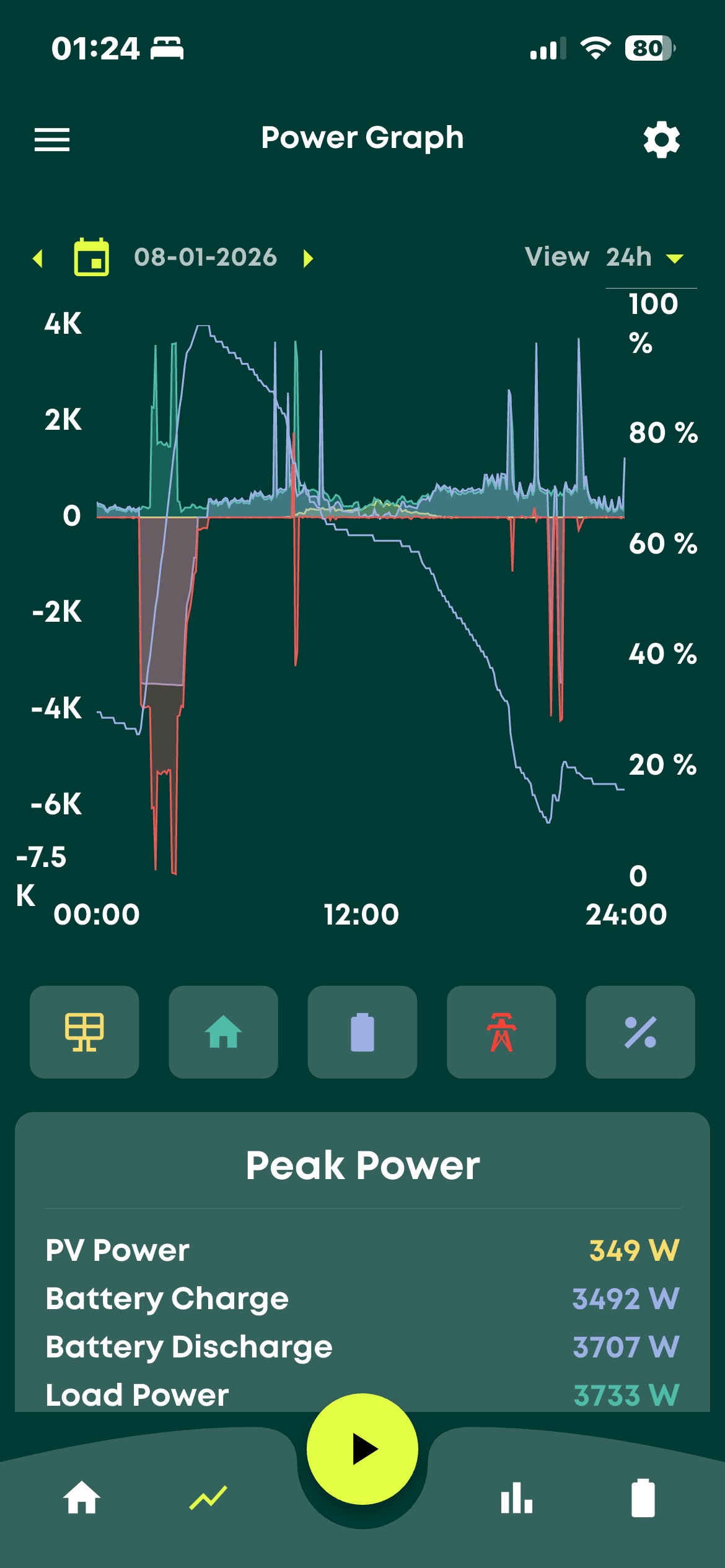Toggle the grid pylon power series
This screenshot has height=1568, width=725.
(x=501, y=1032)
